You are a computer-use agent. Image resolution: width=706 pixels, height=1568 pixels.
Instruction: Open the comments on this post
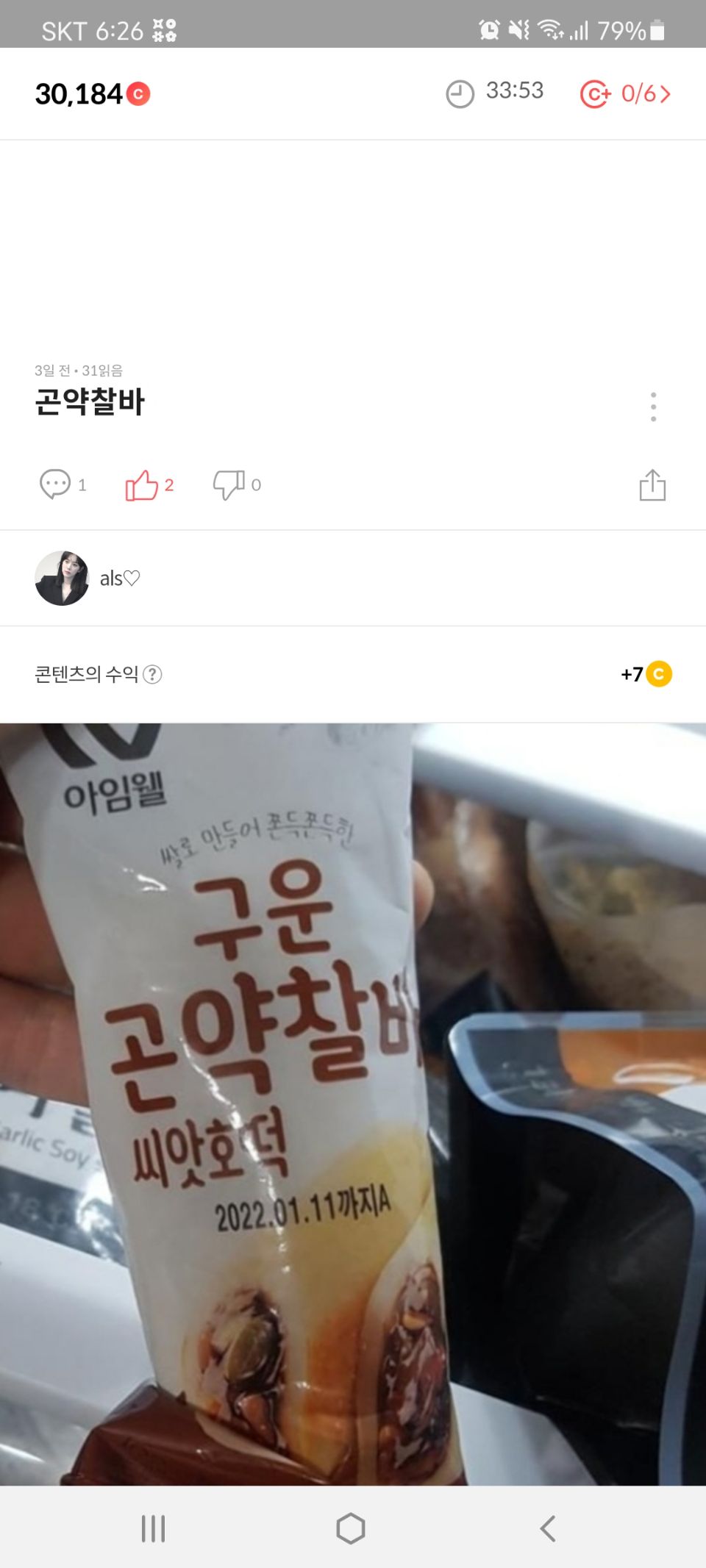[x=56, y=484]
